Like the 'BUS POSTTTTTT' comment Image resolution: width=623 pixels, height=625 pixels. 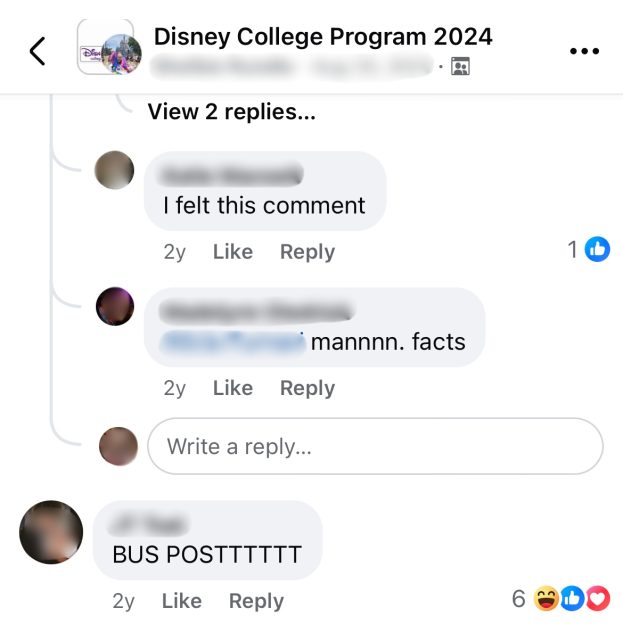(x=181, y=601)
